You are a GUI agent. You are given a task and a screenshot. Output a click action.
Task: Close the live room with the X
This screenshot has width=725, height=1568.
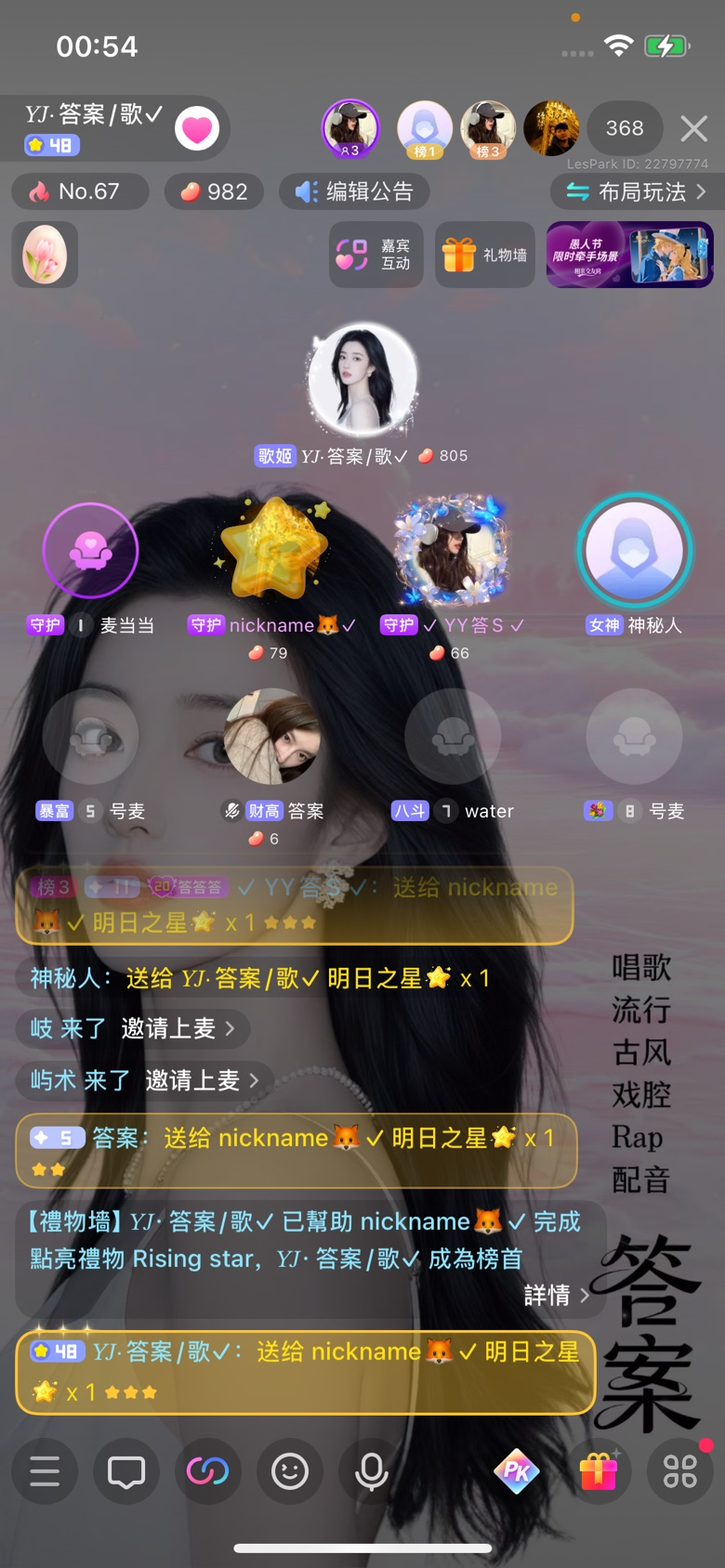click(694, 128)
